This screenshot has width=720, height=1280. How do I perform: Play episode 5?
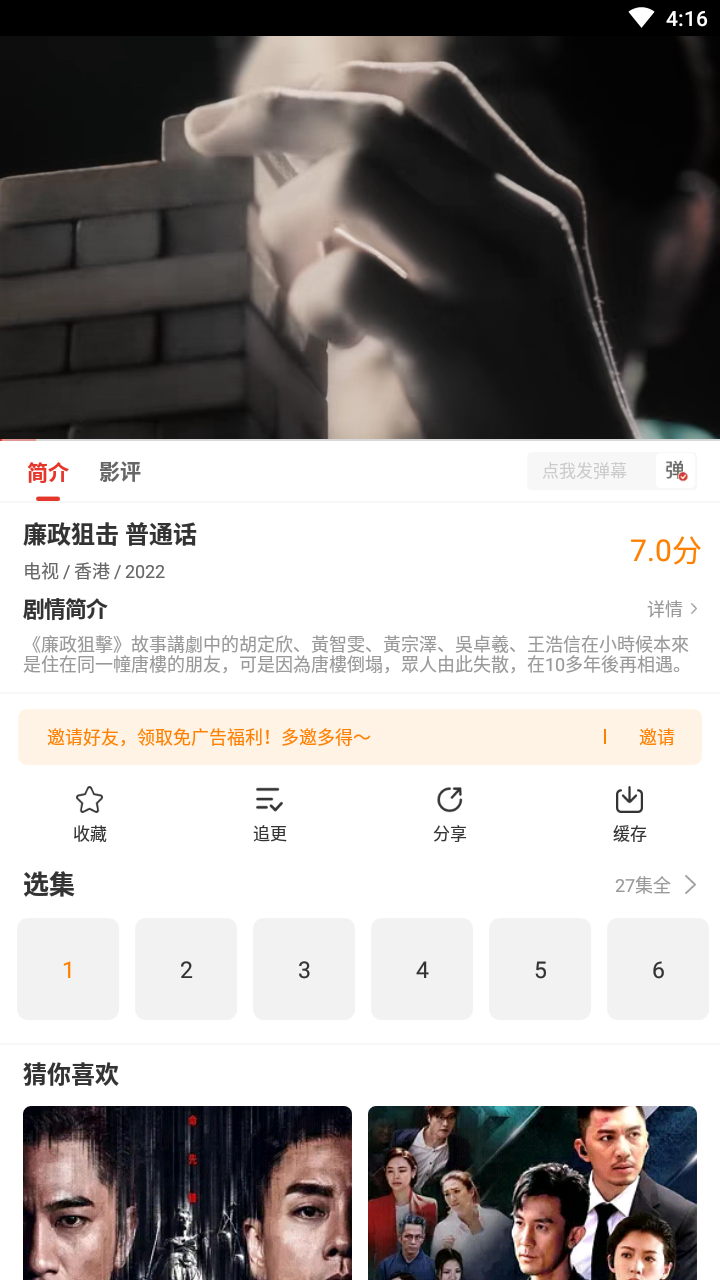(540, 969)
